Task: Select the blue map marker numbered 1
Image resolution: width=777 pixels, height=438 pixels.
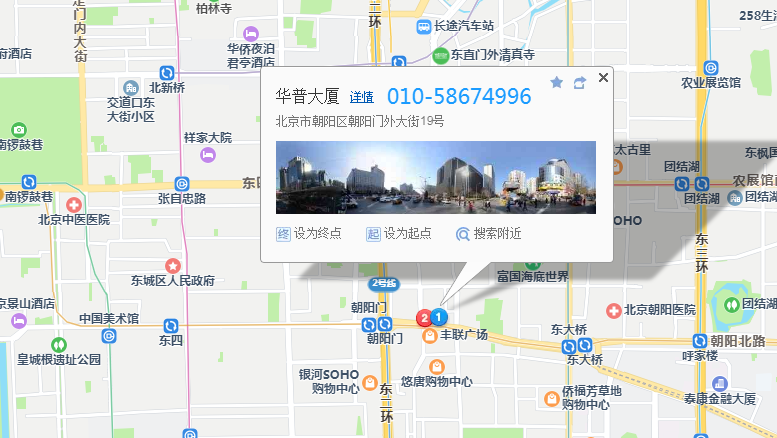Action: point(438,315)
